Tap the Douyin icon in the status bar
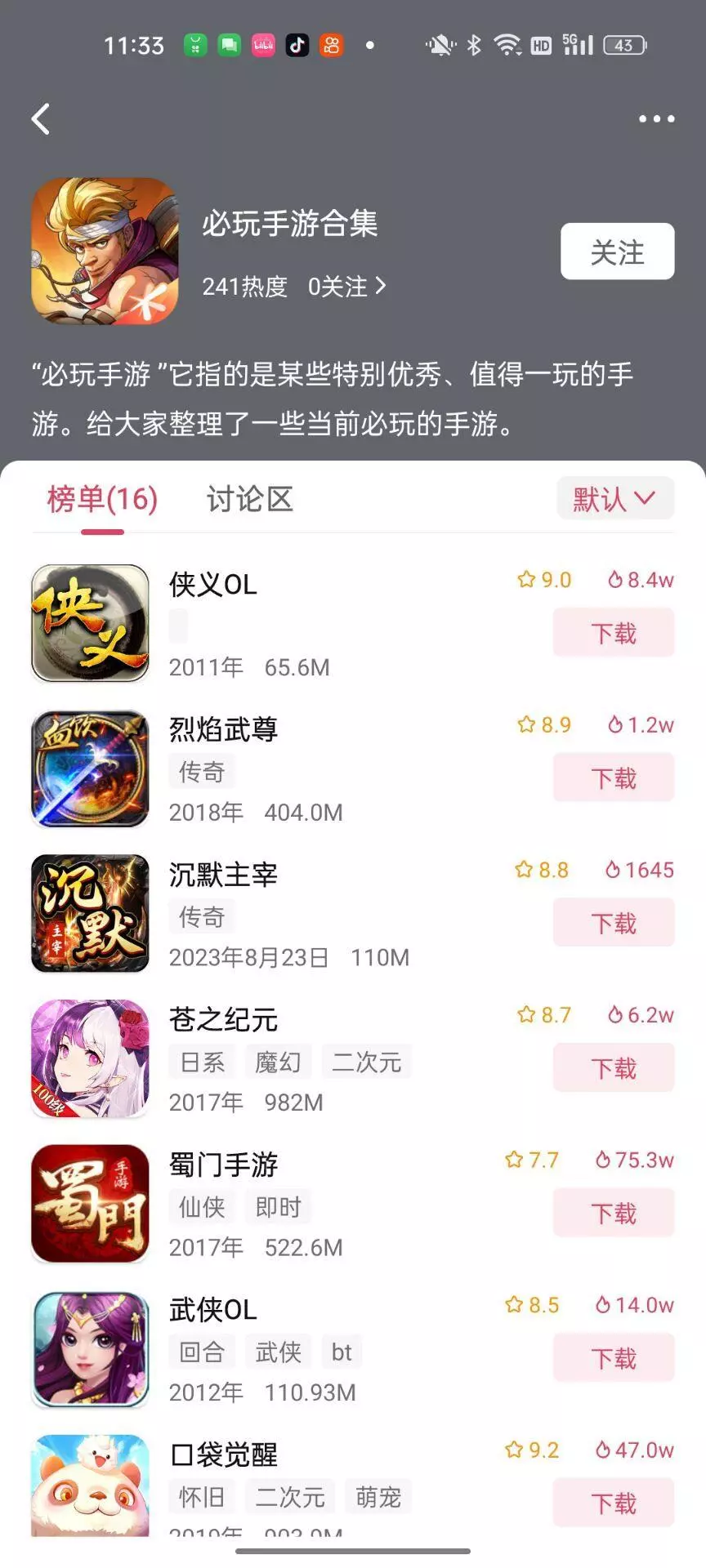This screenshot has width=706, height=1568. pos(297,45)
